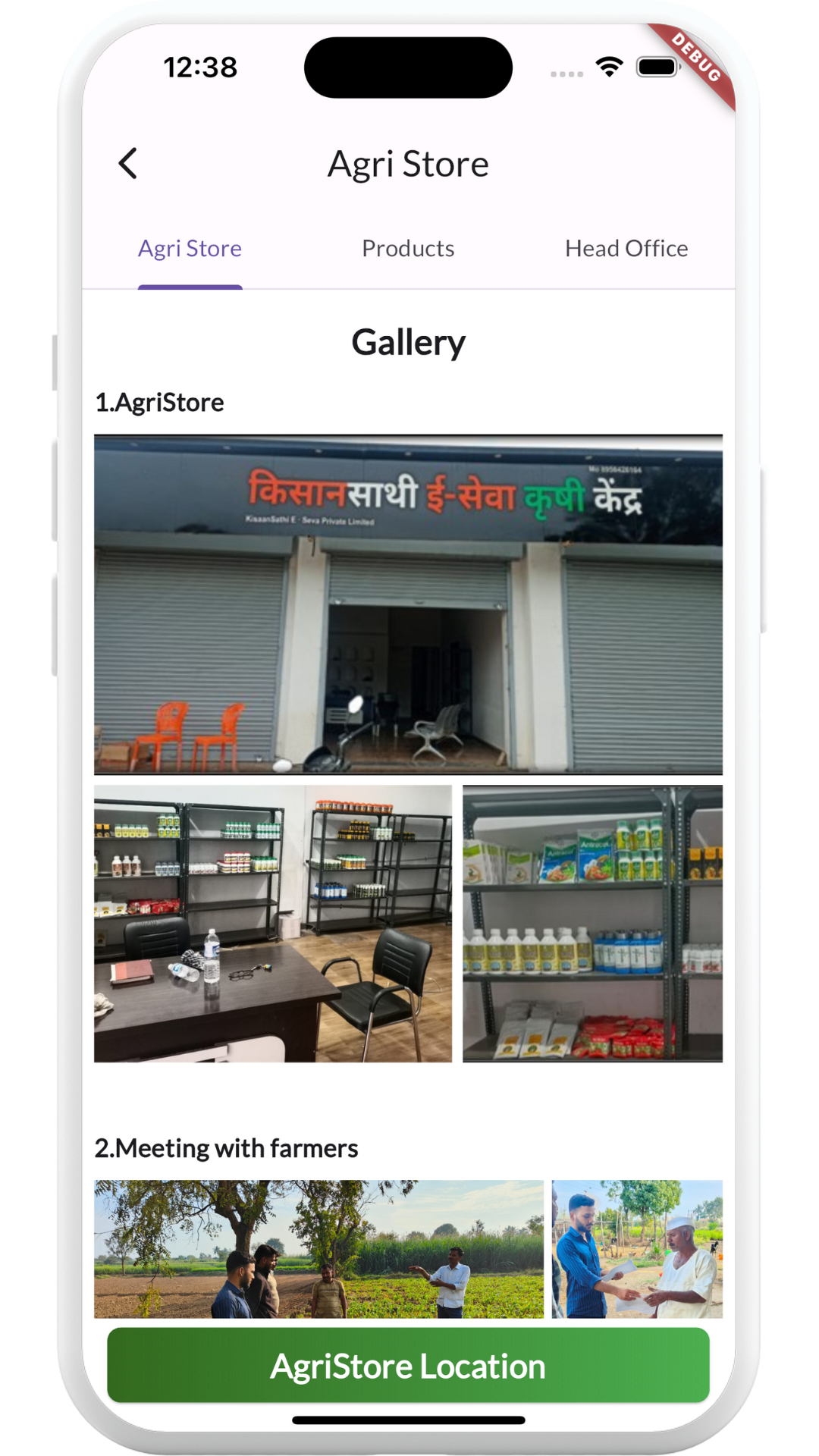Open the farmers in field photo
This screenshot has height=1456, width=819.
tap(318, 1248)
